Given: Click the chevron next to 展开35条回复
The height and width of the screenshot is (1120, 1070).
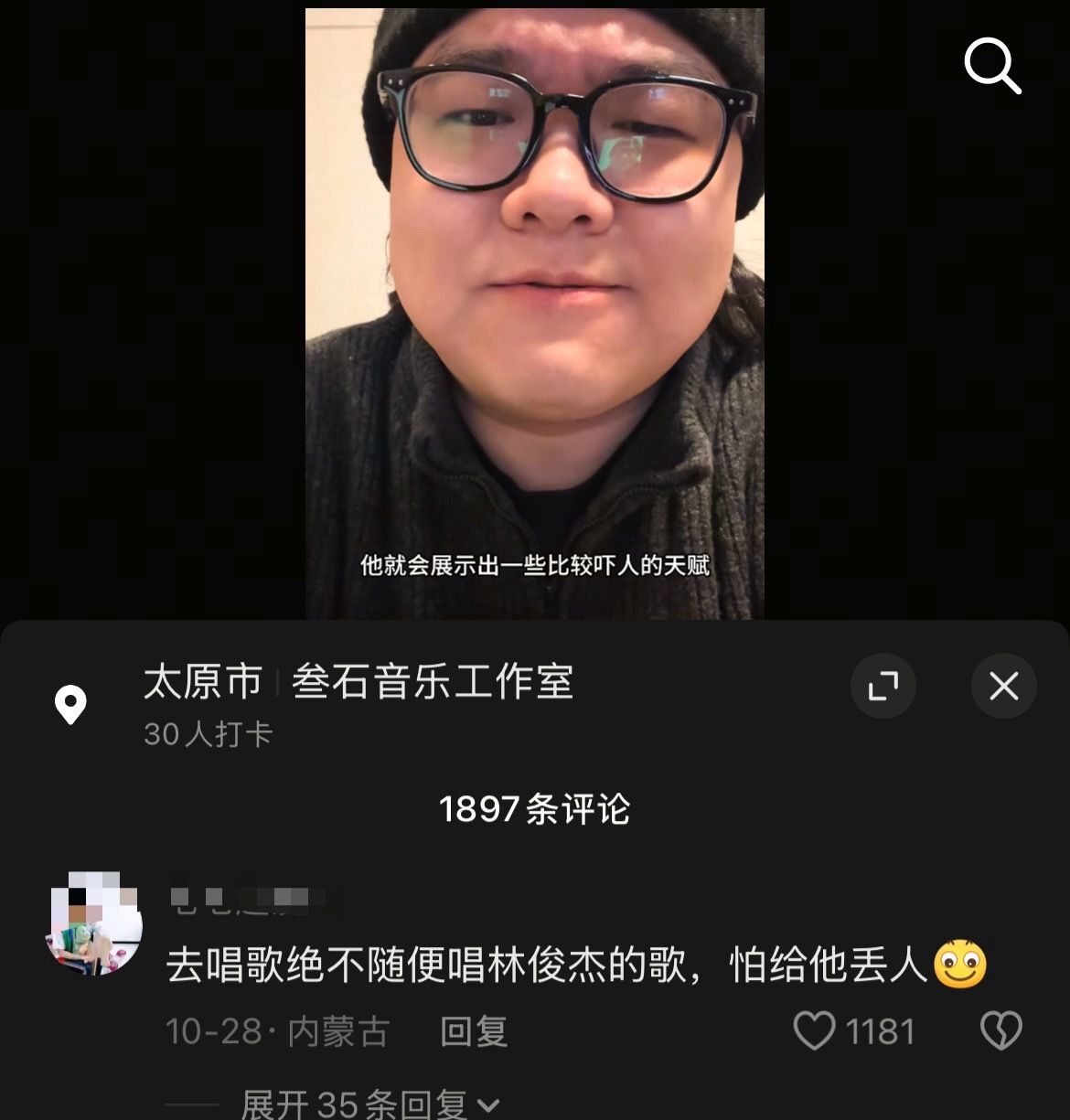Looking at the screenshot, I should 489,1105.
